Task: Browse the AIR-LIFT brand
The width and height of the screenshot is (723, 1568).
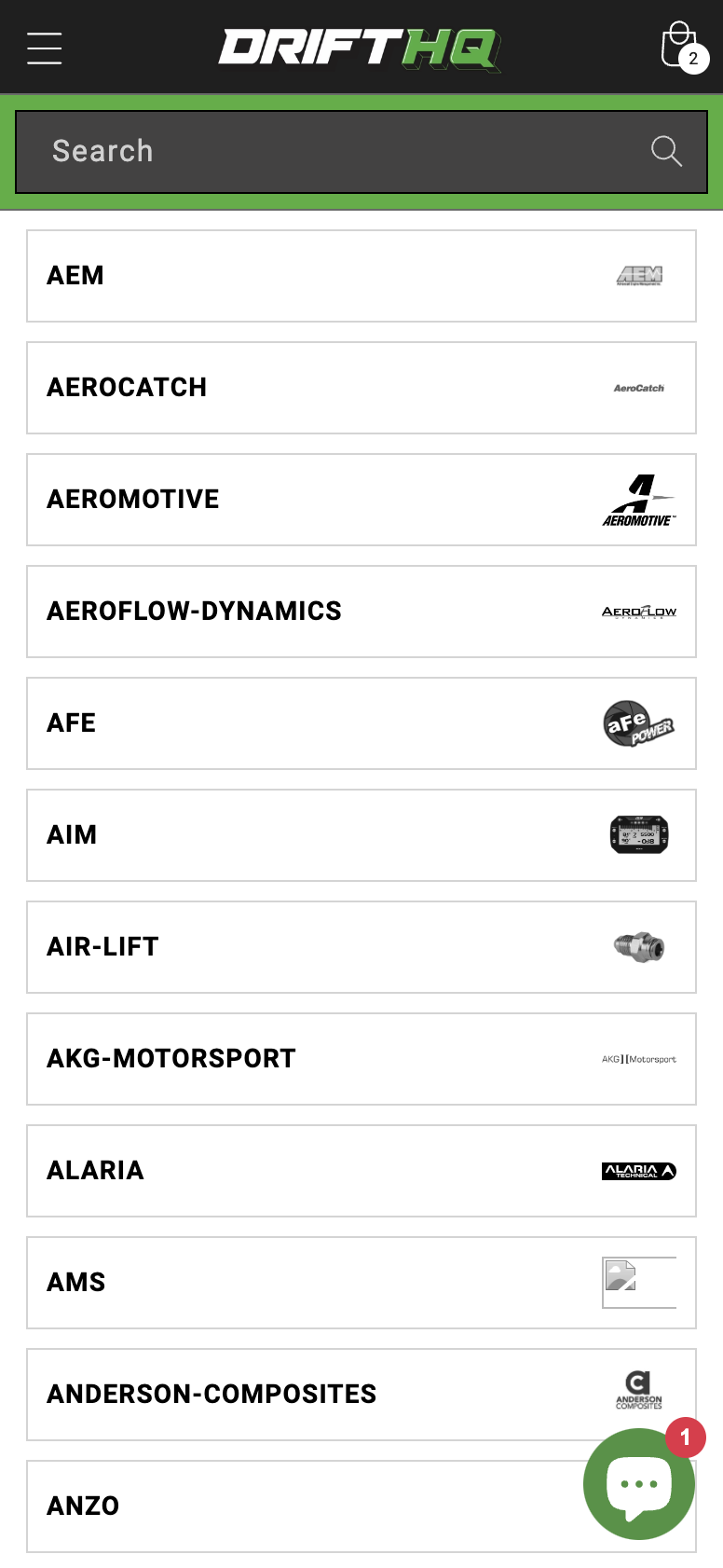Action: point(361,947)
